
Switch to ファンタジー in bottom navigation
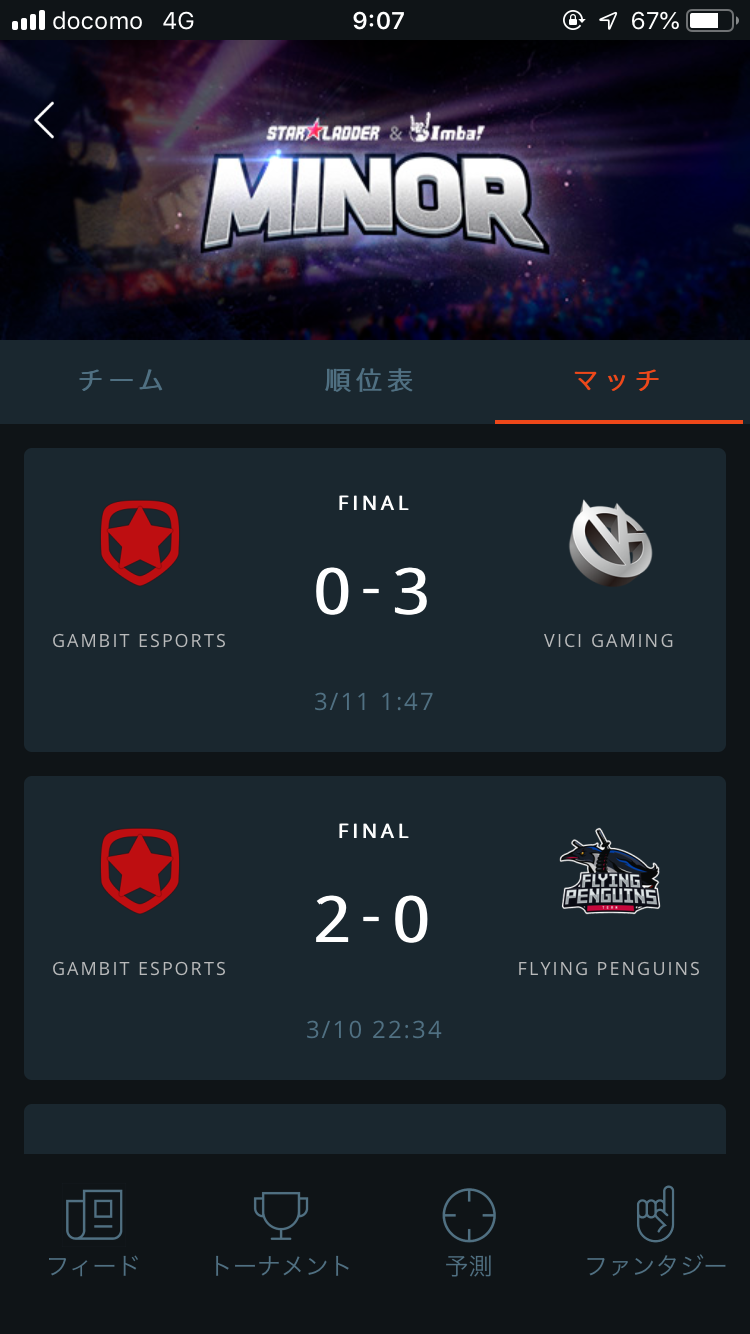click(x=656, y=1233)
